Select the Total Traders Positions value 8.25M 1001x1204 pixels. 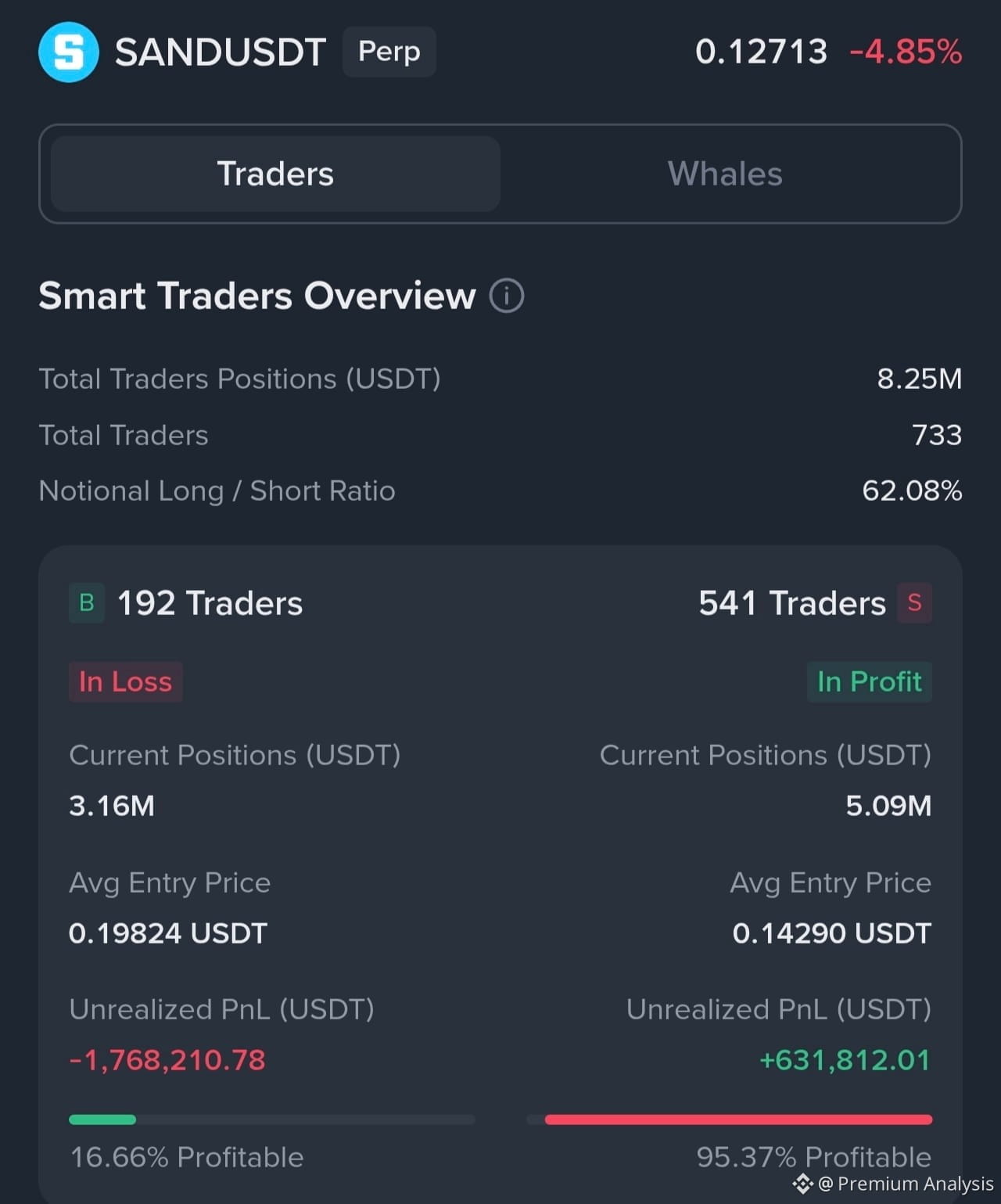tap(920, 379)
